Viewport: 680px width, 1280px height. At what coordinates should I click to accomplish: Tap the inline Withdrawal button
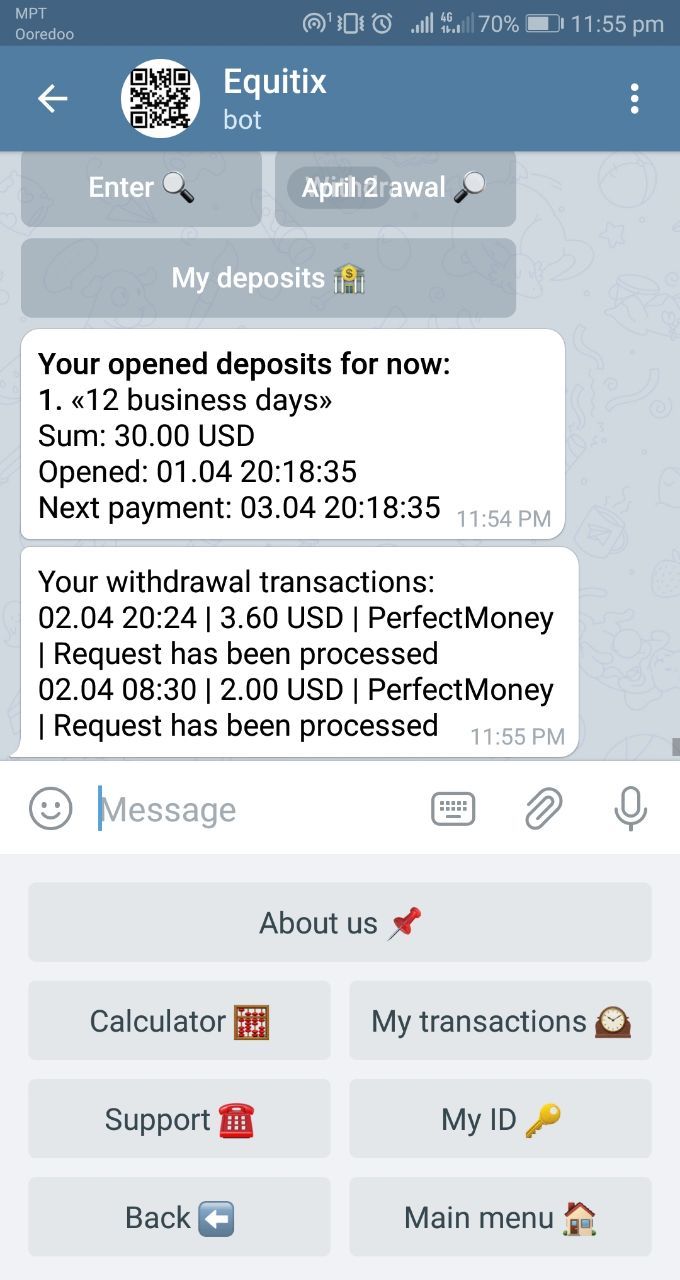pos(395,188)
